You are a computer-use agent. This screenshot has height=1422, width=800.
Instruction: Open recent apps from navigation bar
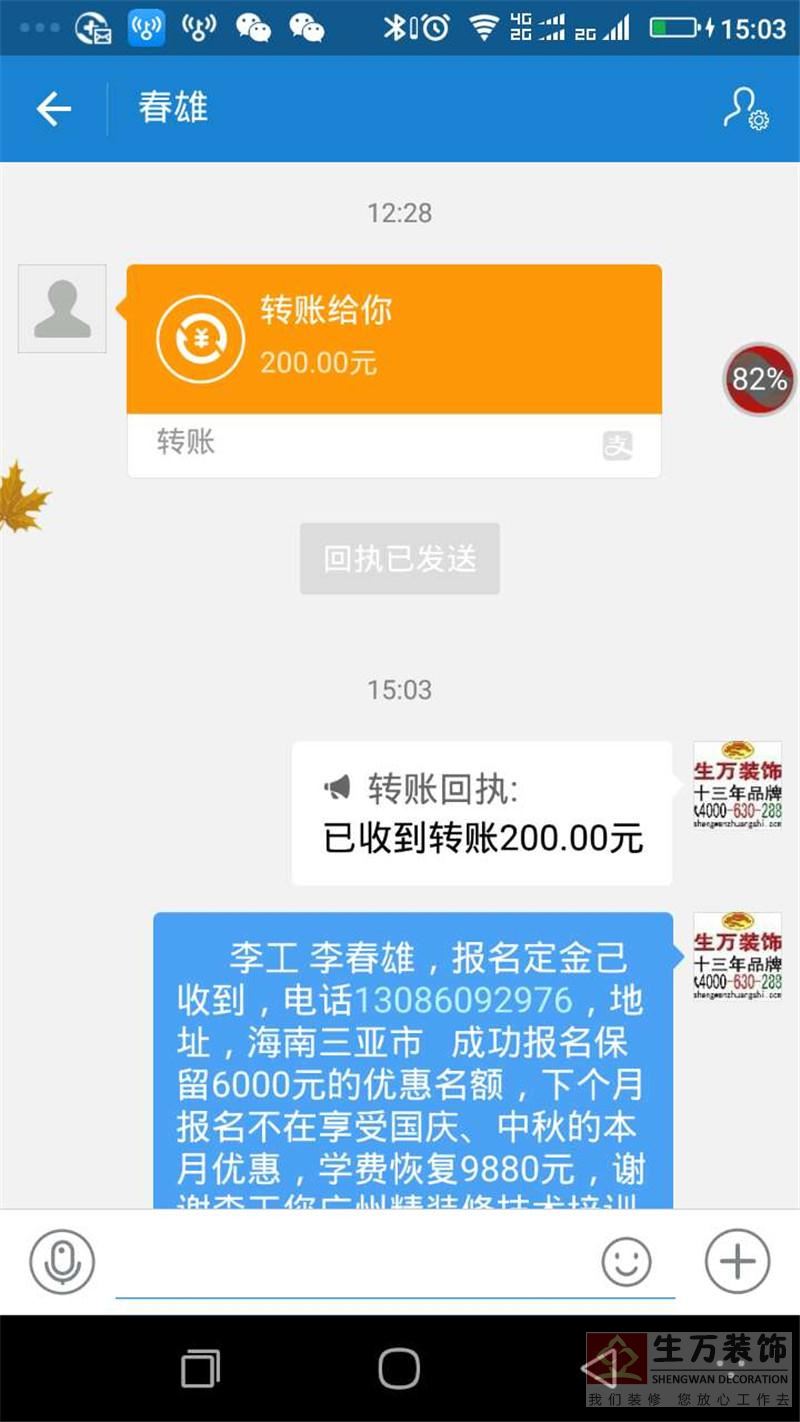click(200, 1368)
